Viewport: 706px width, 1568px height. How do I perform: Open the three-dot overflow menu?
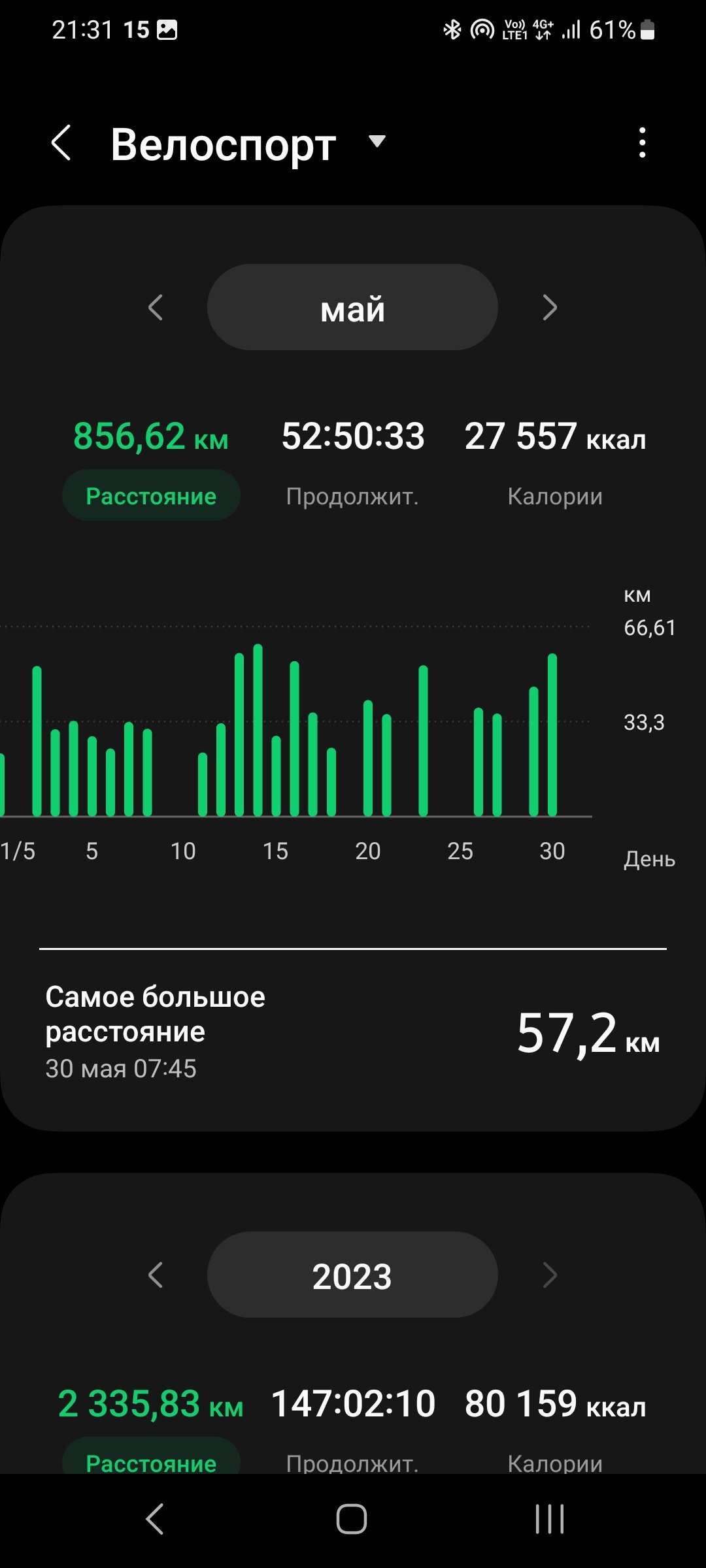[x=643, y=142]
